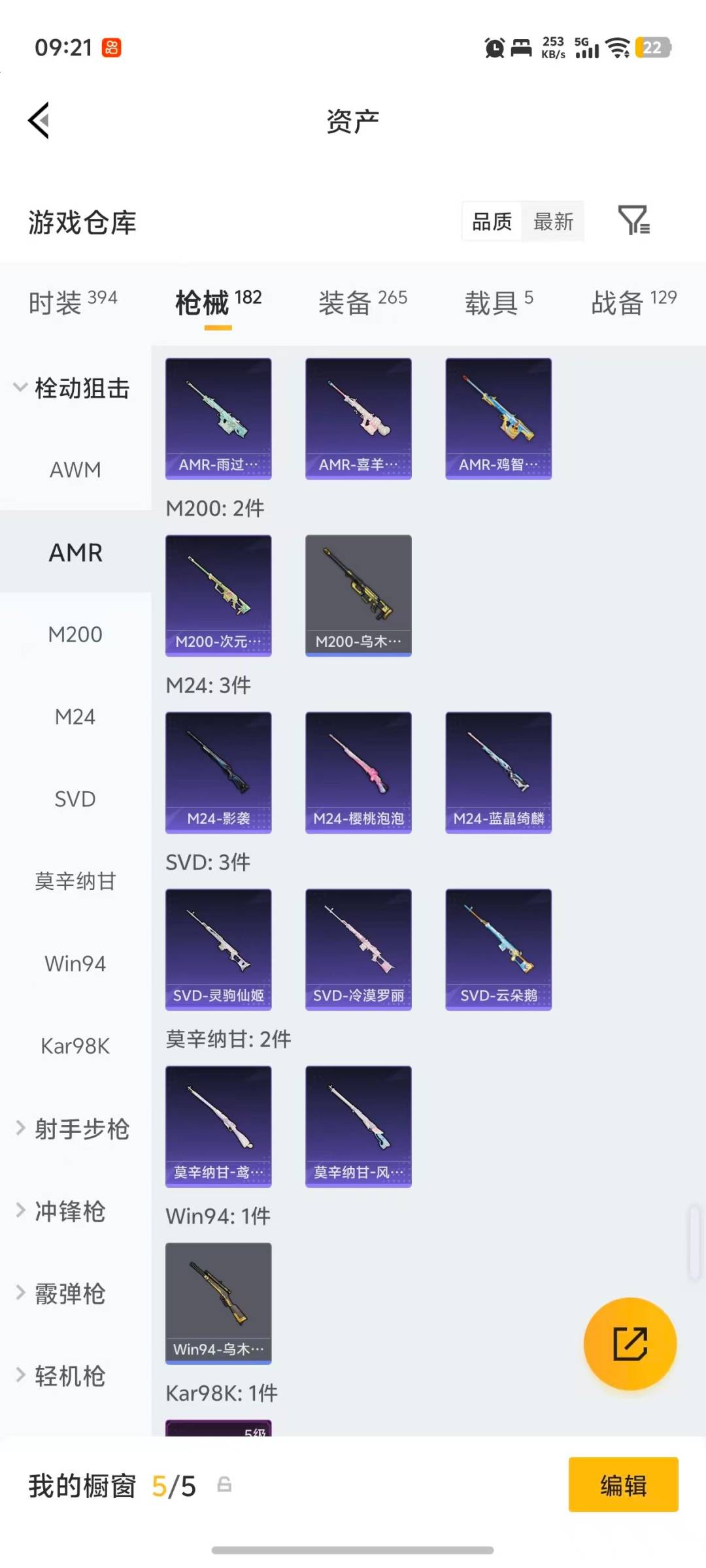
Task: Tap the back arrow to leave 资产
Action: pos(39,121)
